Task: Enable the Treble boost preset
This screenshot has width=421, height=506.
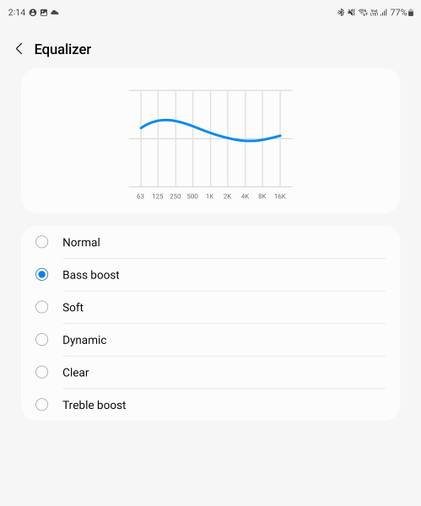Action: tap(210, 405)
